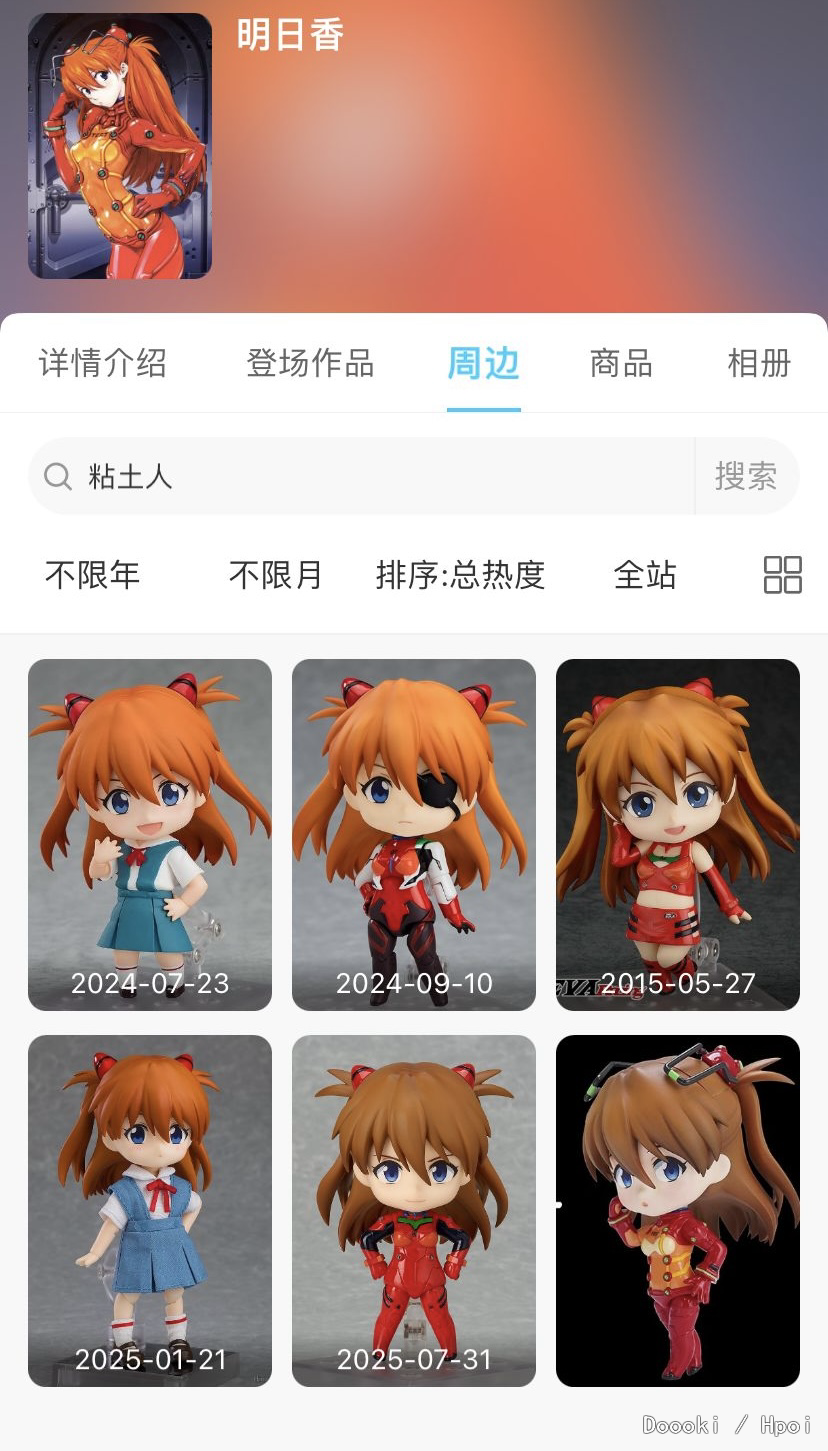This screenshot has height=1451, width=828.
Task: Tap the 明日香 character cover image
Action: point(120,146)
